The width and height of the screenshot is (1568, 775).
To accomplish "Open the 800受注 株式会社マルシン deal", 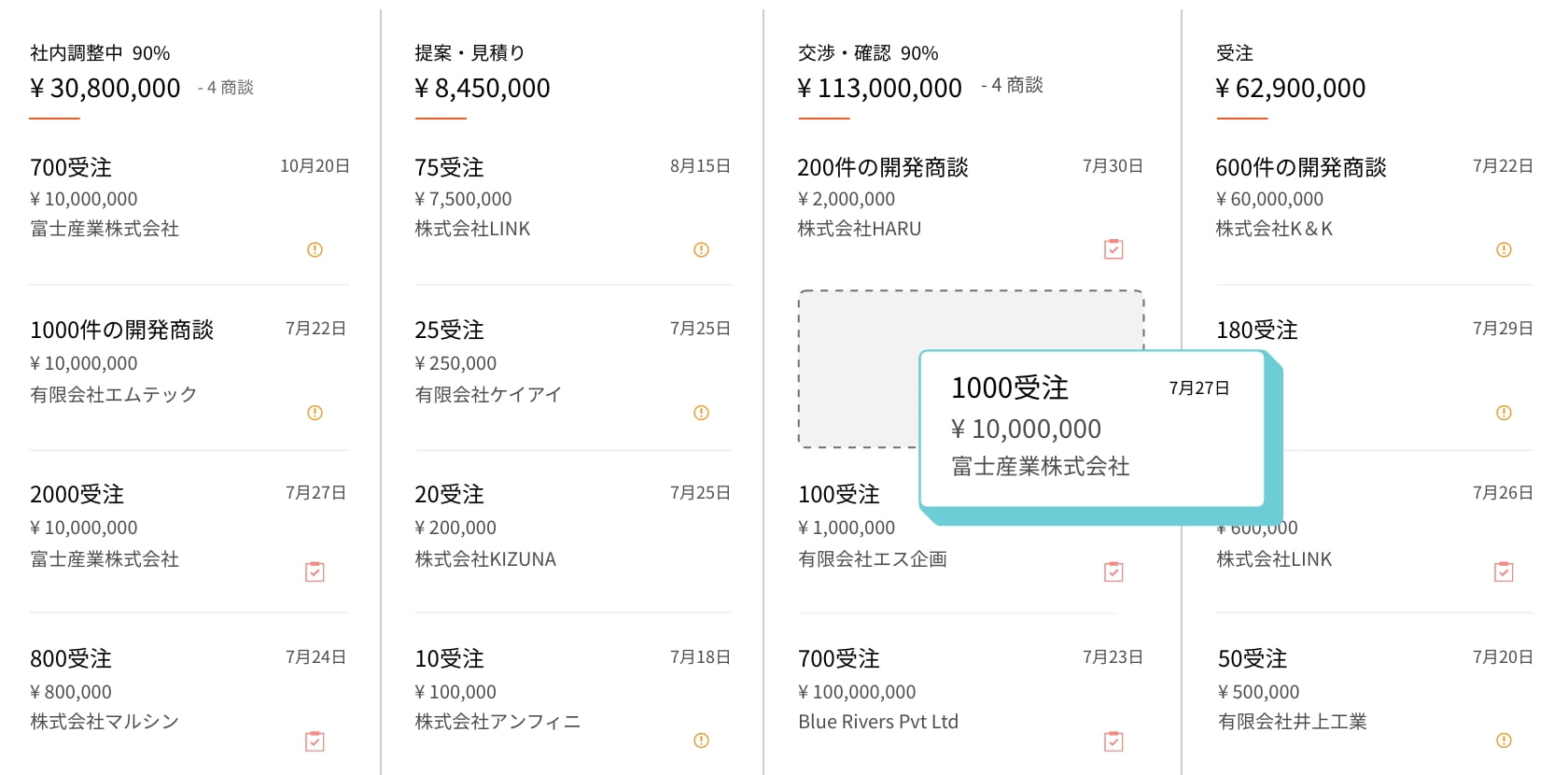I will [71, 659].
